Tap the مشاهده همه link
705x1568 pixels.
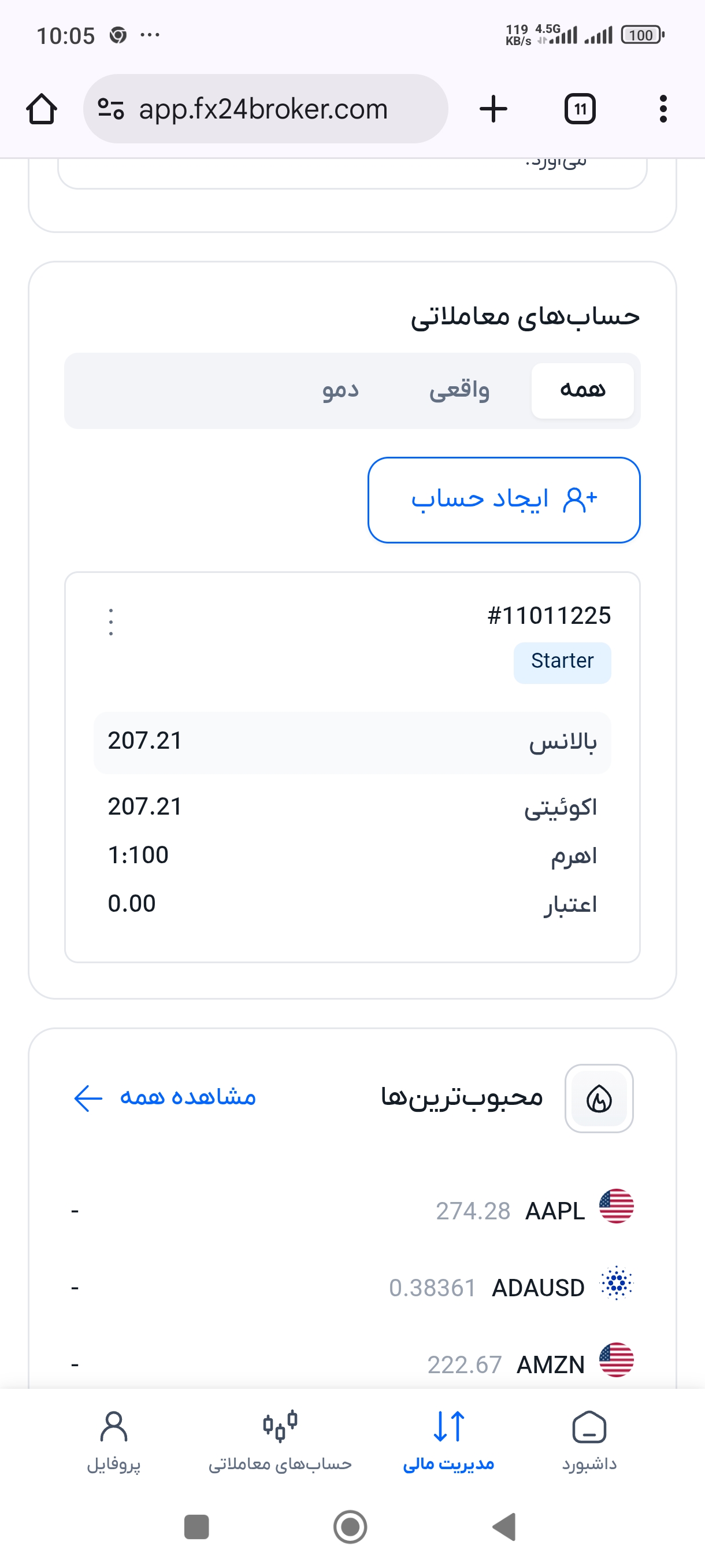click(165, 1097)
